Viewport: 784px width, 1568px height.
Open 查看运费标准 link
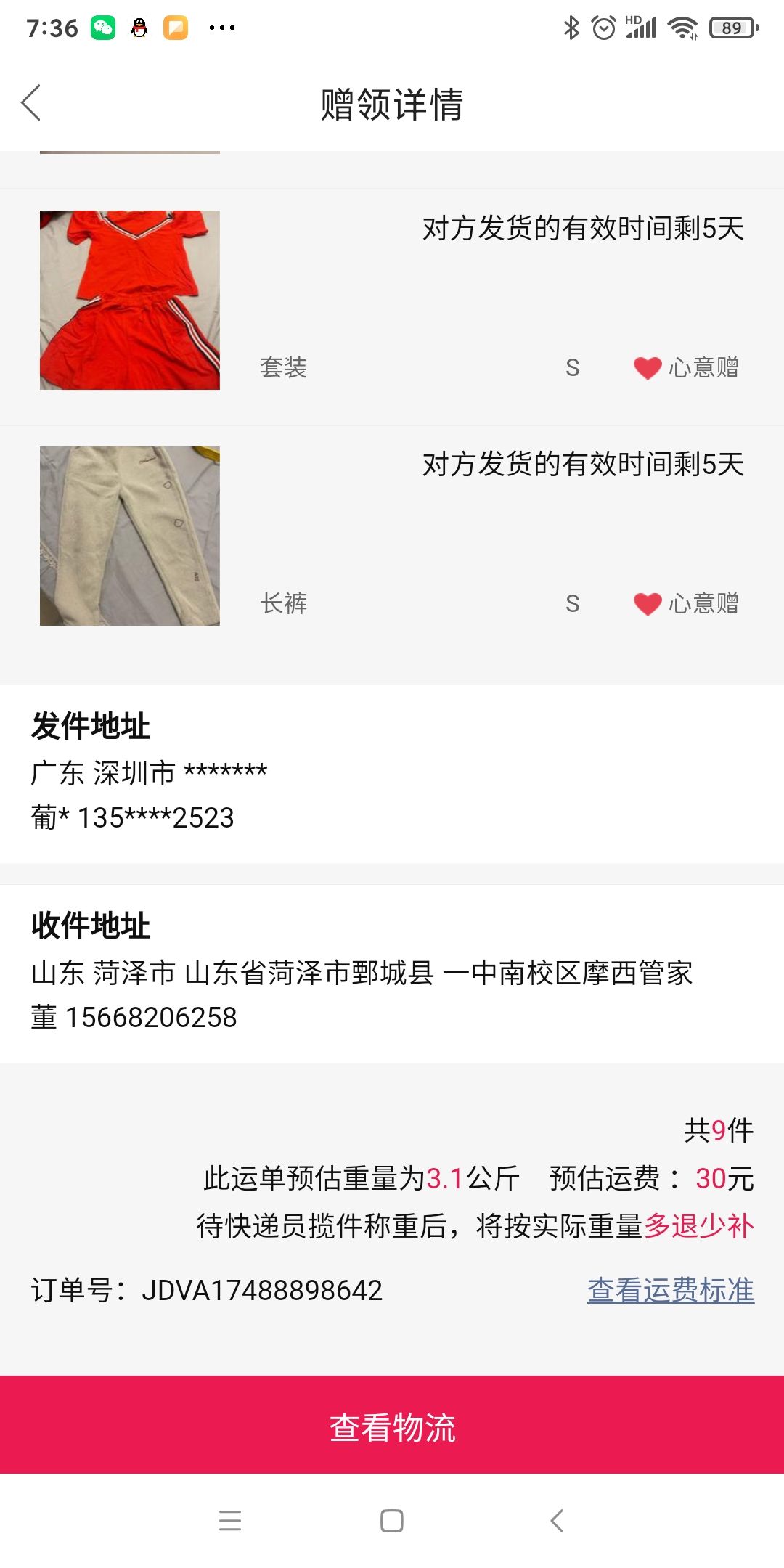(670, 1290)
